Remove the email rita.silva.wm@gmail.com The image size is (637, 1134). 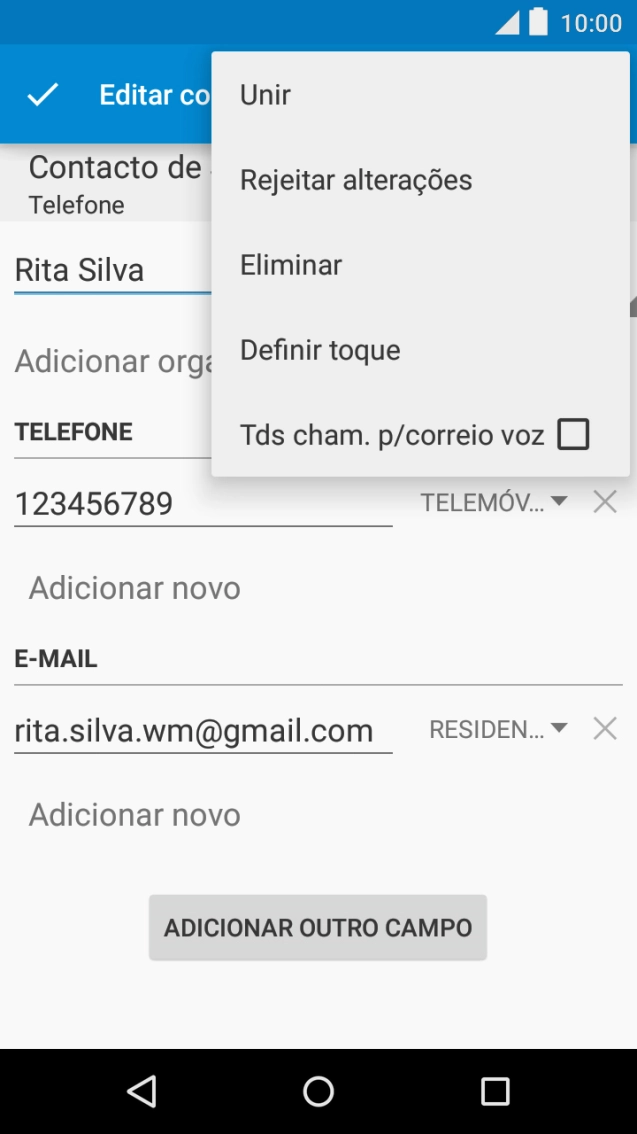(x=604, y=729)
